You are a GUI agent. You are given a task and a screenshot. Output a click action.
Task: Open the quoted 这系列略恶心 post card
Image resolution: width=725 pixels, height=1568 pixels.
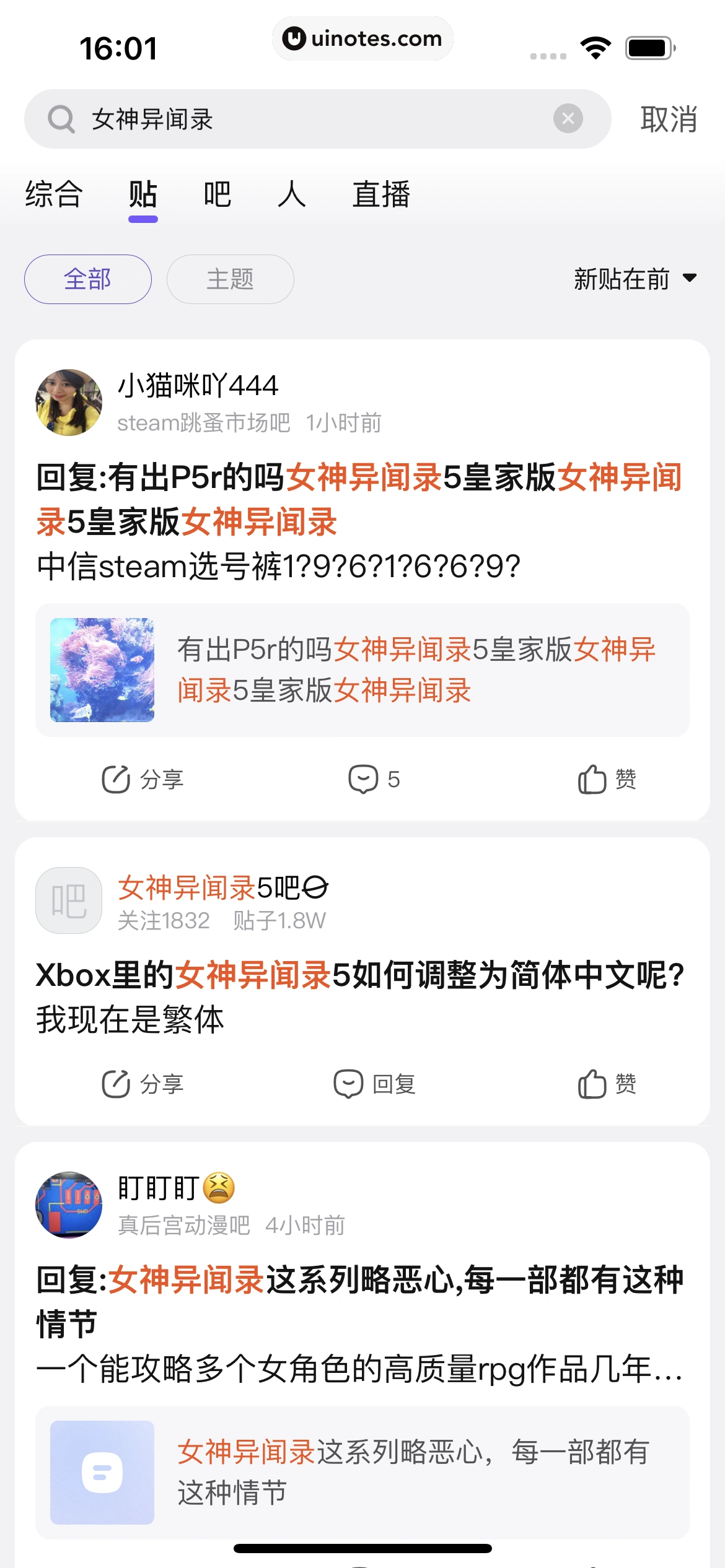pos(362,1473)
